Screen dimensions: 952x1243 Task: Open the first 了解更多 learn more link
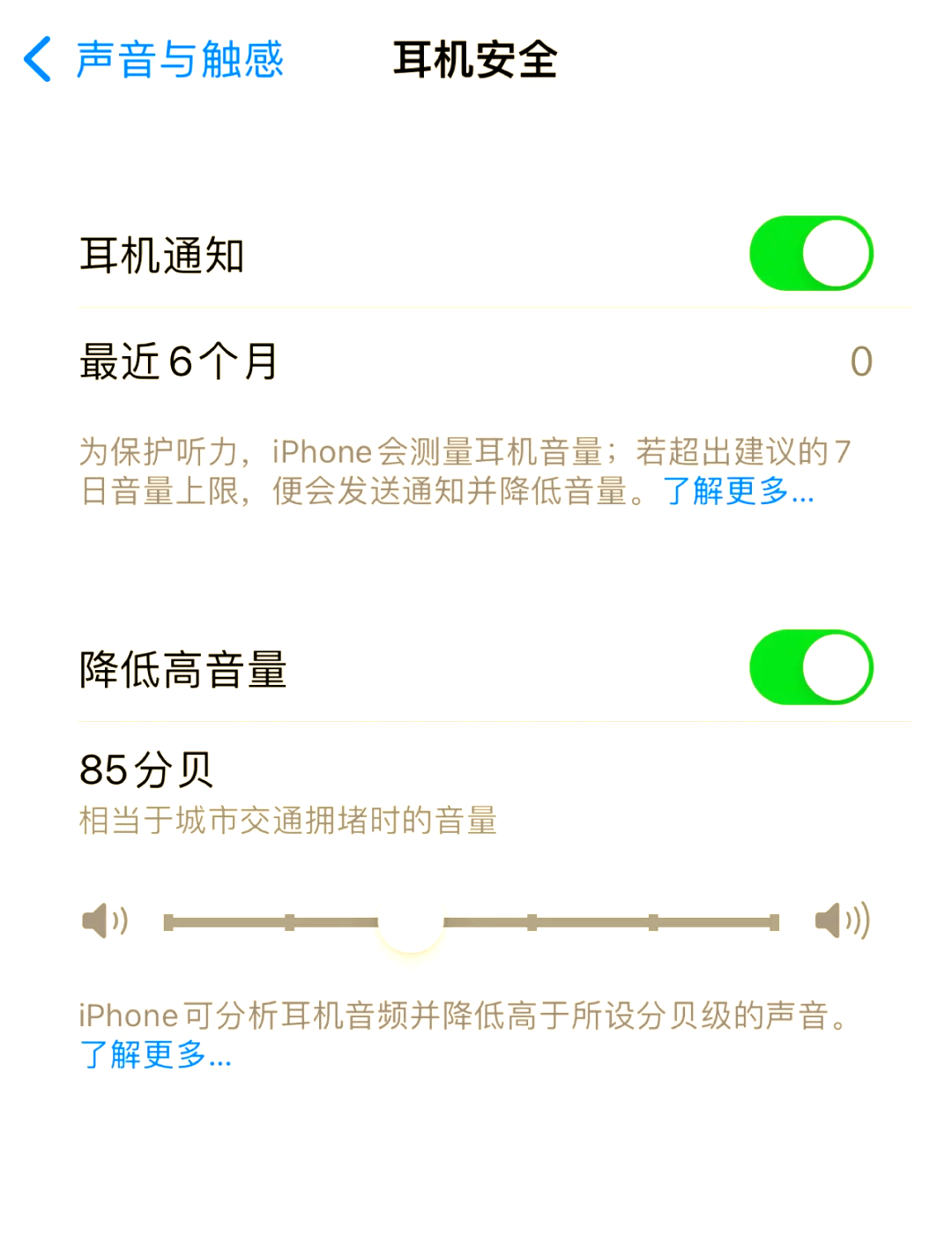pos(737,492)
